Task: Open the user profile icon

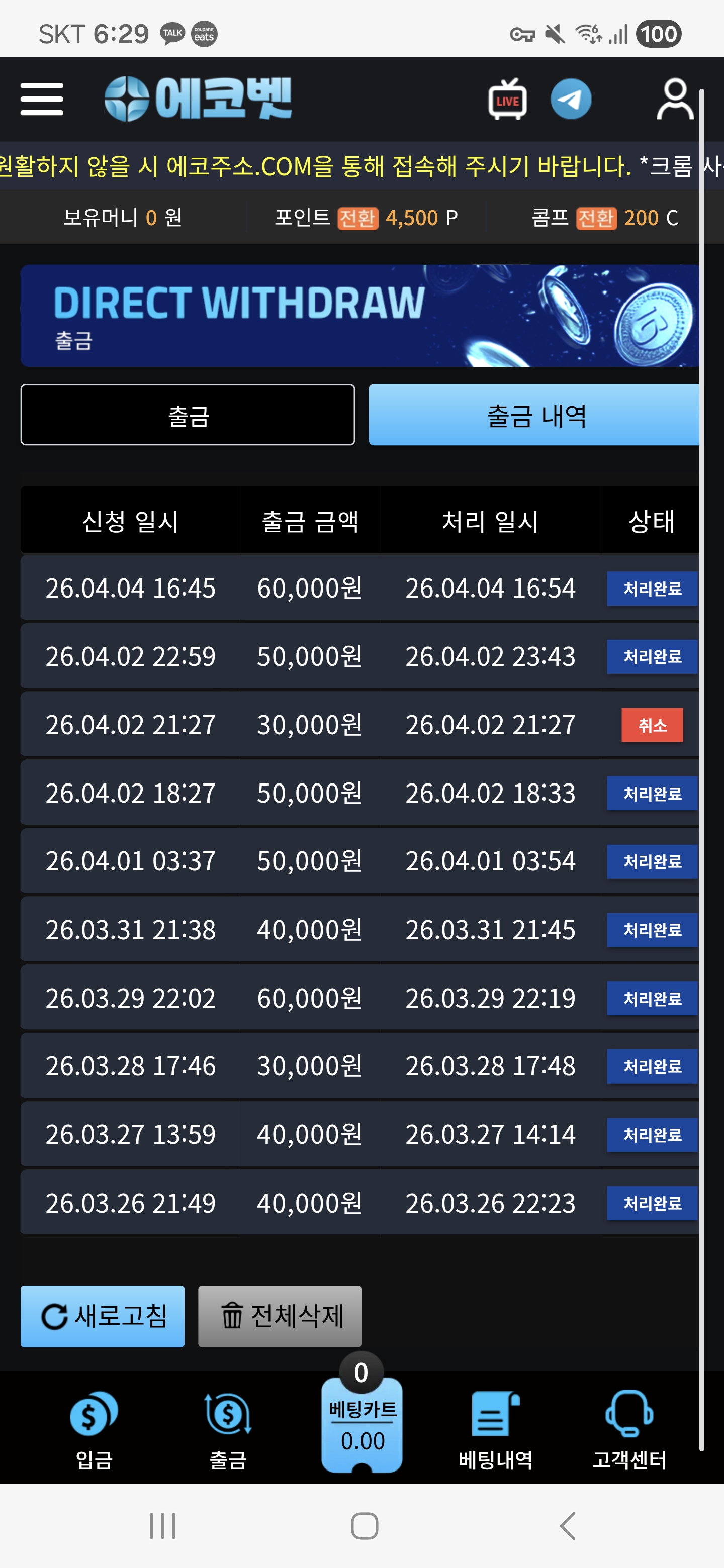Action: click(x=675, y=99)
